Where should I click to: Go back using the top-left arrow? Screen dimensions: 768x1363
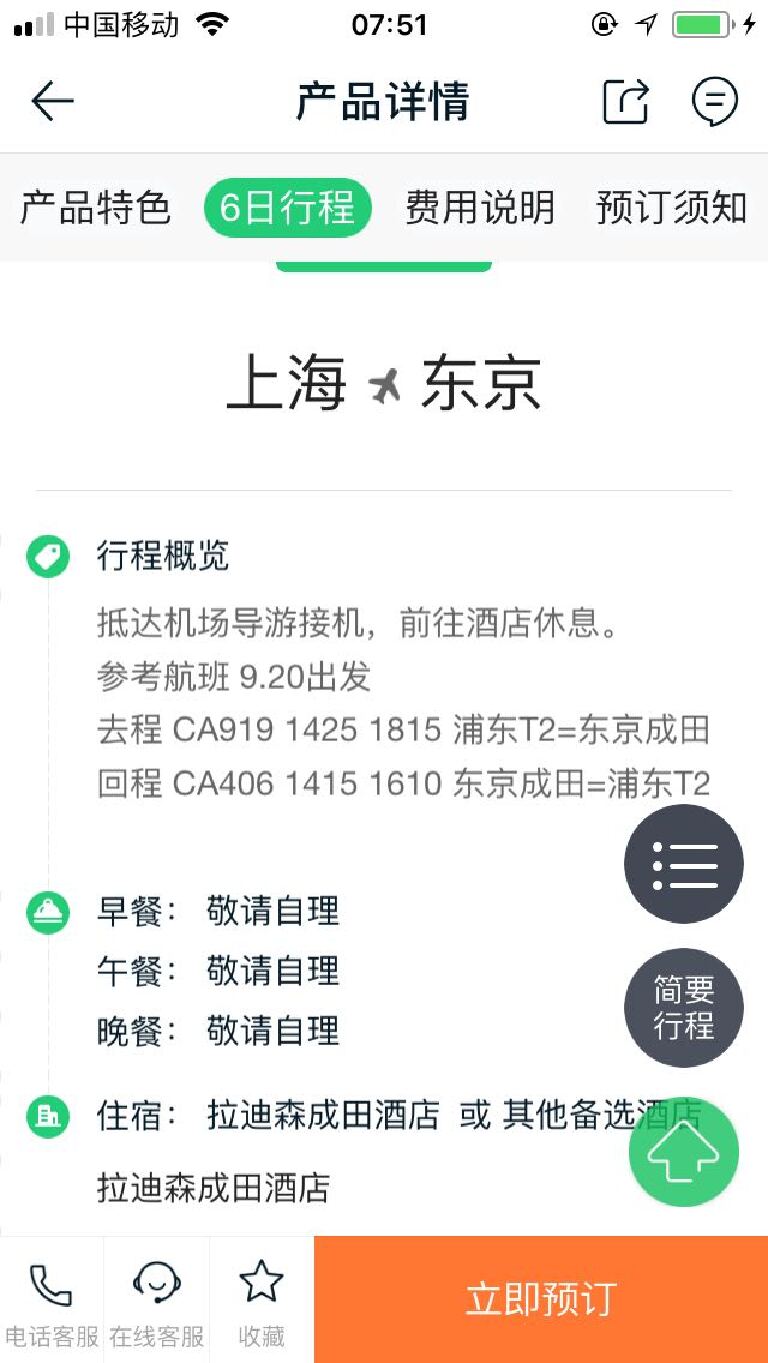52,101
